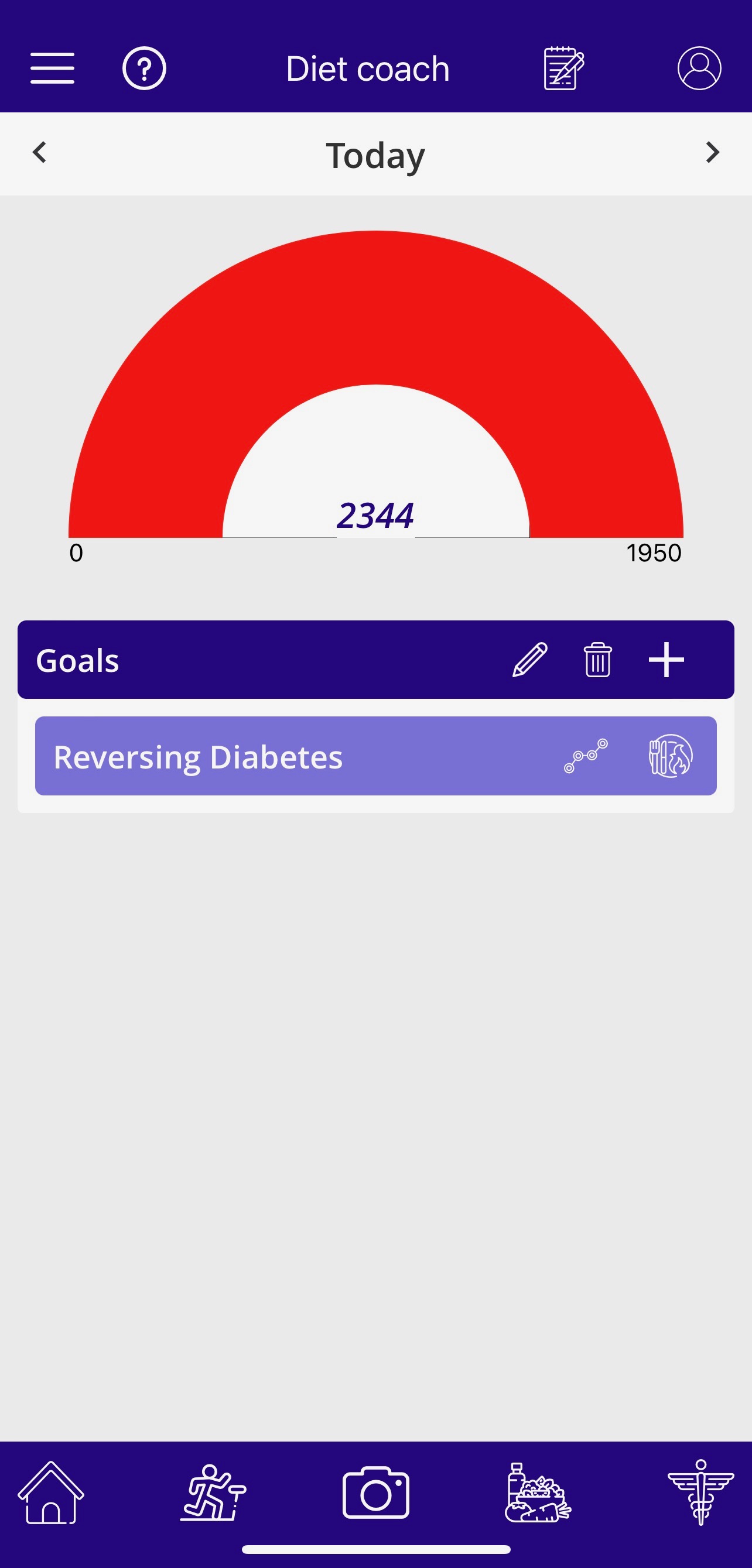Go to the next day
This screenshot has height=1568, width=752.
[712, 152]
